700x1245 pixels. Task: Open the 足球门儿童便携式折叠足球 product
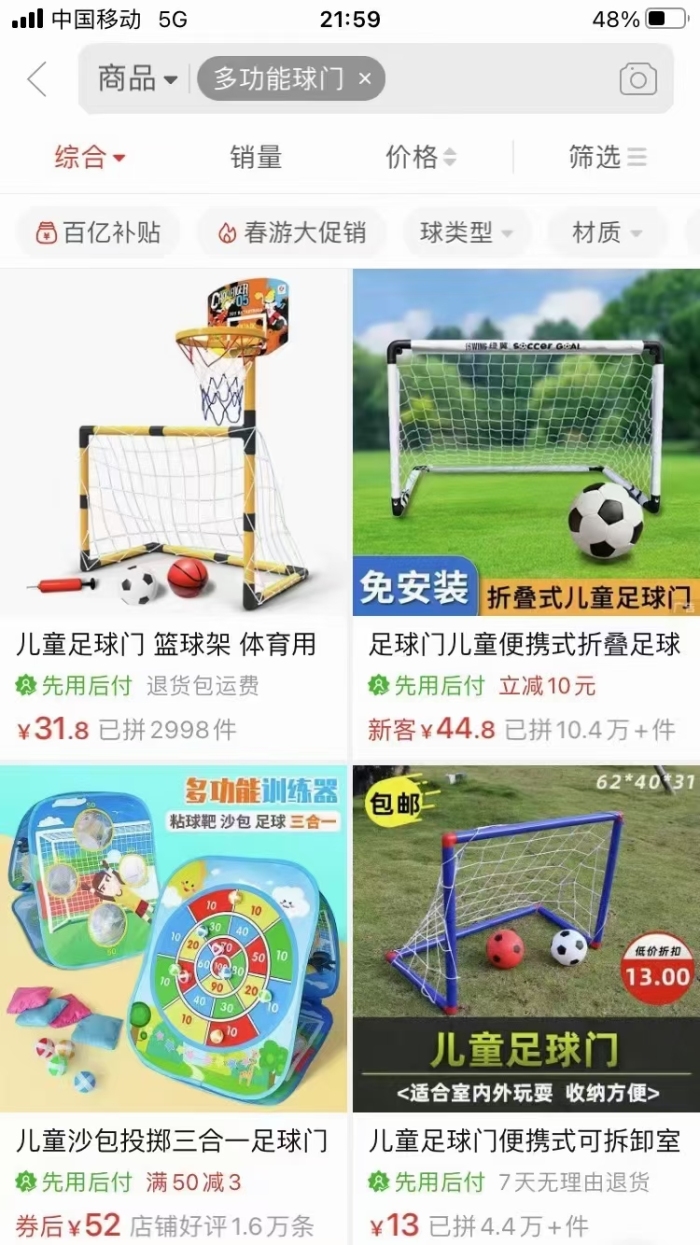click(526, 513)
